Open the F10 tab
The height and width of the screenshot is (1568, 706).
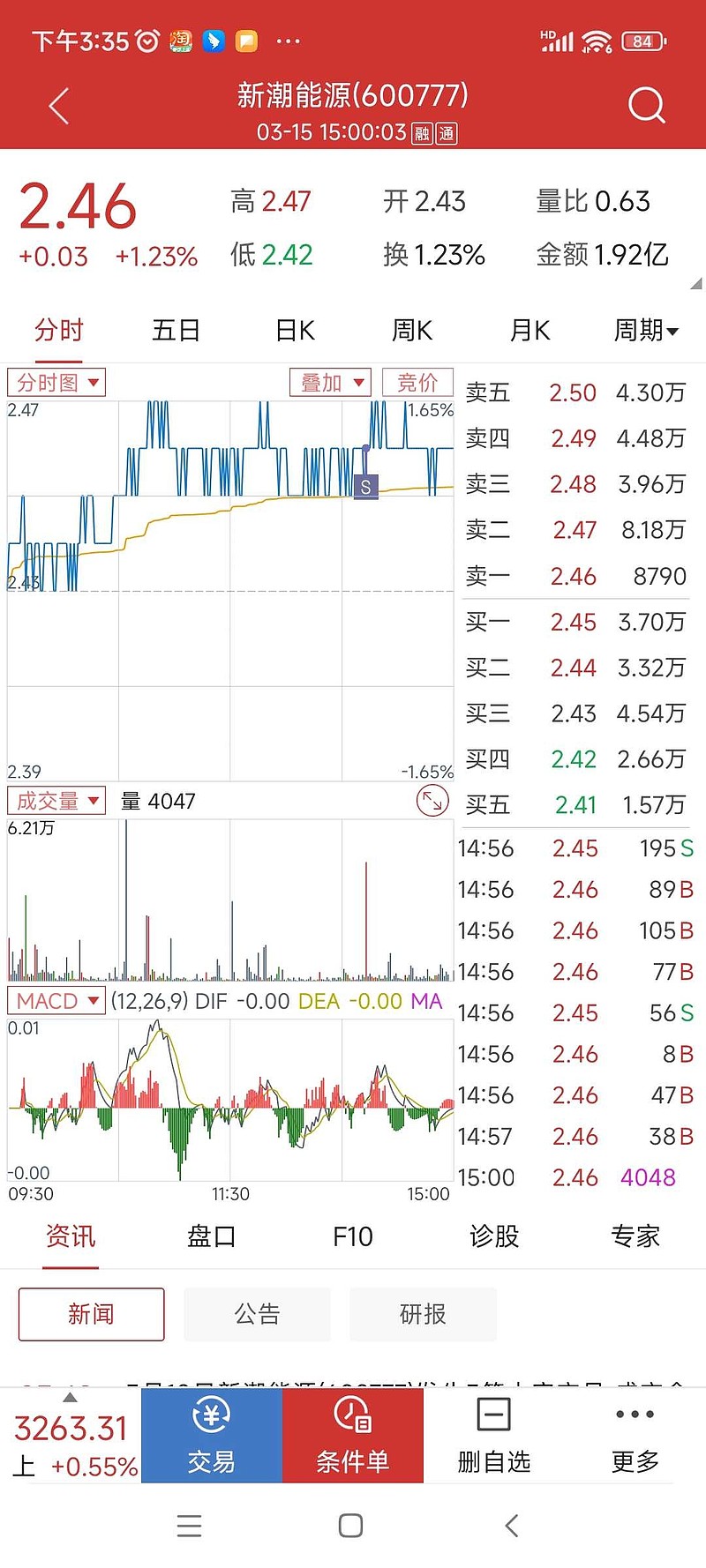[353, 1236]
